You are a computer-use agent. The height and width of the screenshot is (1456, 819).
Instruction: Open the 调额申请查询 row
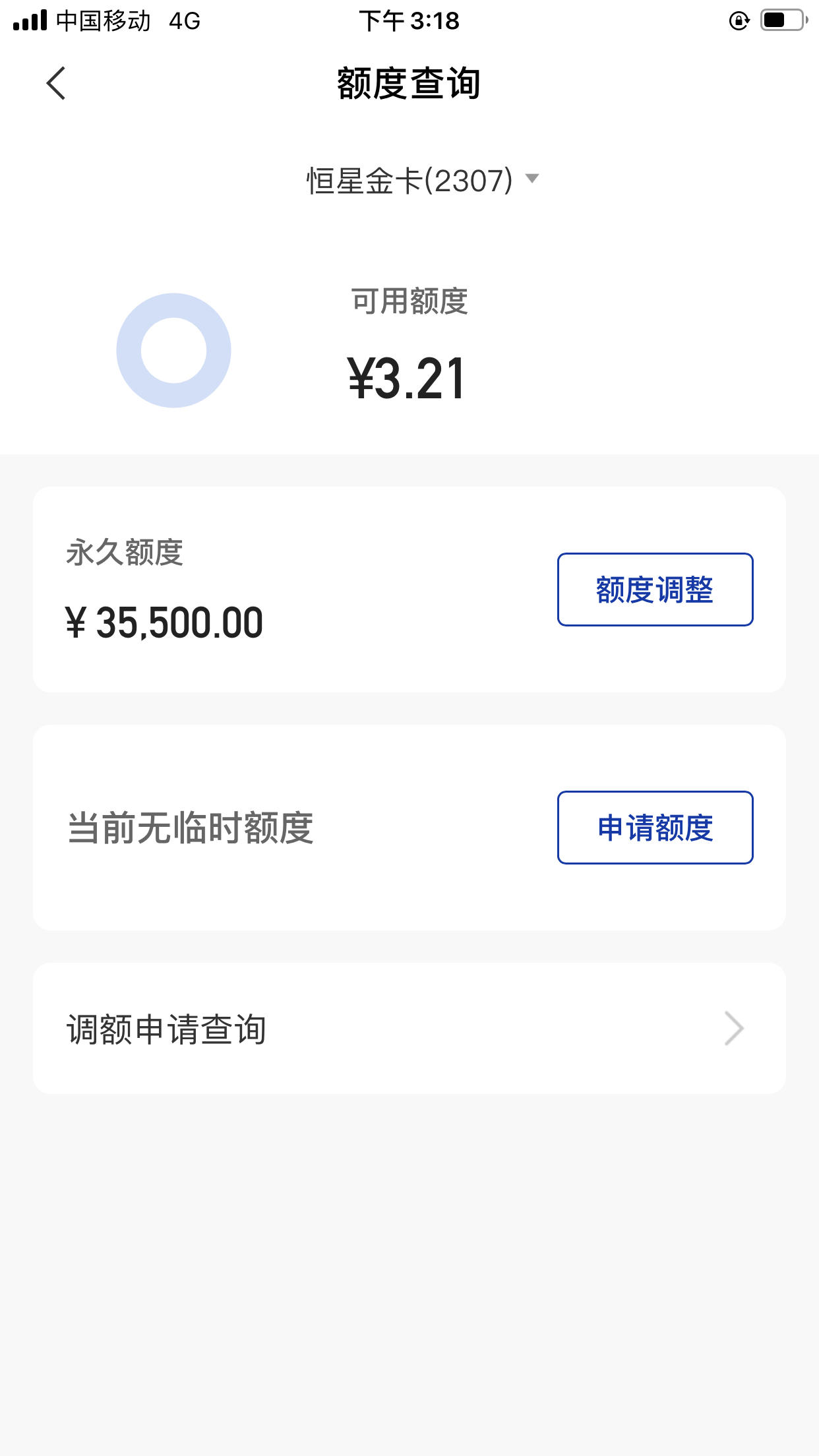[409, 1029]
